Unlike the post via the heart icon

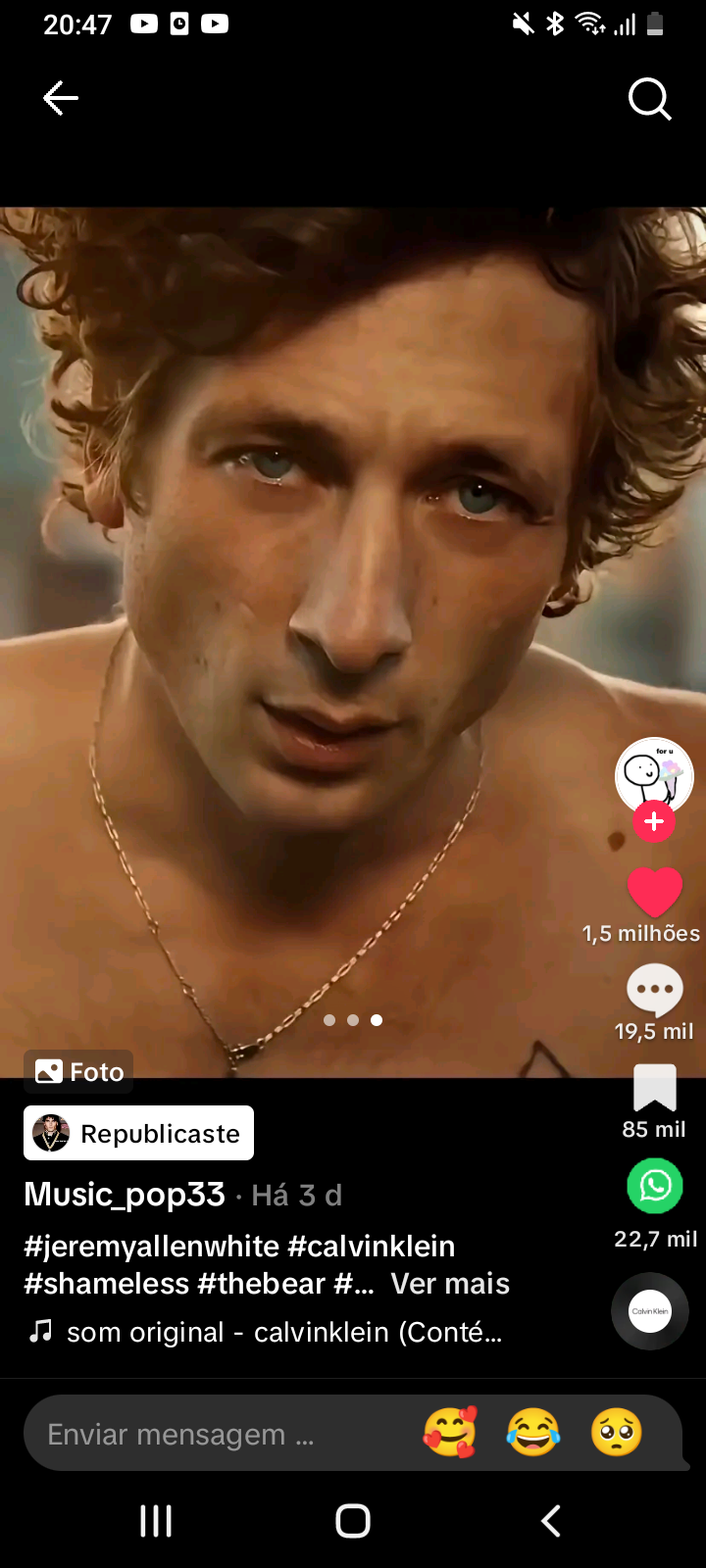pyautogui.click(x=654, y=893)
